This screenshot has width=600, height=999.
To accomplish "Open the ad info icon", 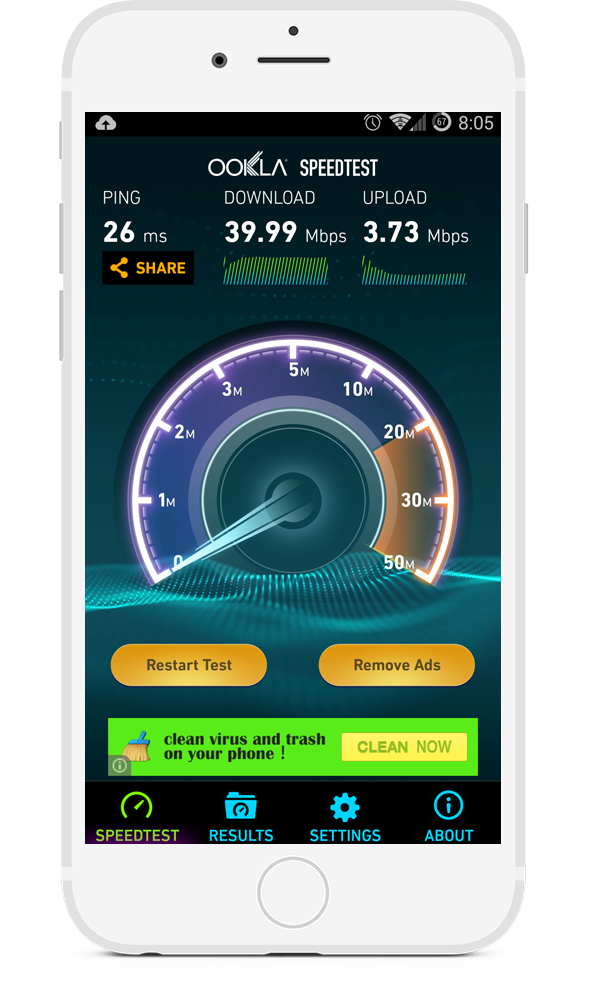I will (x=119, y=766).
